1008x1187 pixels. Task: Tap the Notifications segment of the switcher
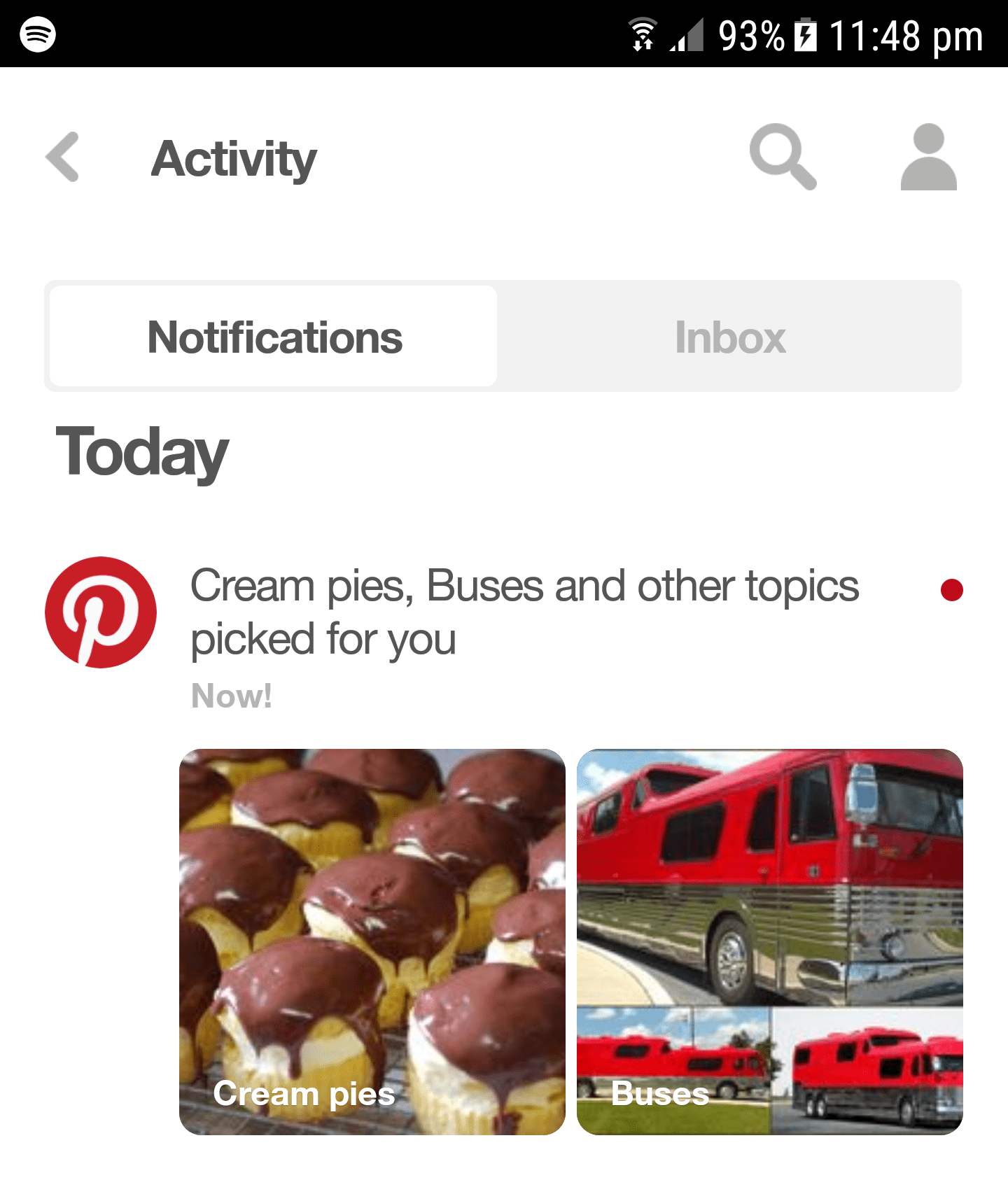click(x=276, y=336)
